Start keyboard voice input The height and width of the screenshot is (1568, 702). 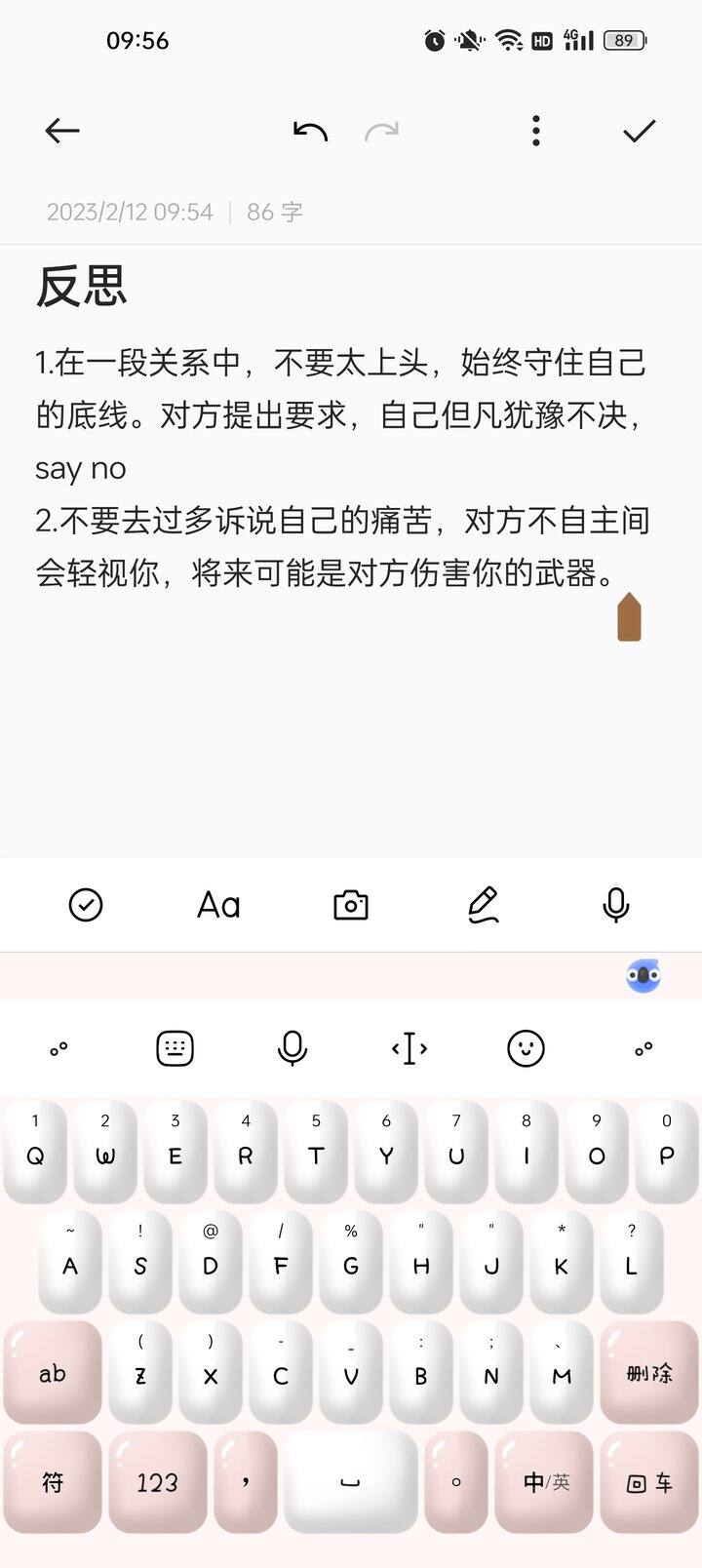point(292,1049)
